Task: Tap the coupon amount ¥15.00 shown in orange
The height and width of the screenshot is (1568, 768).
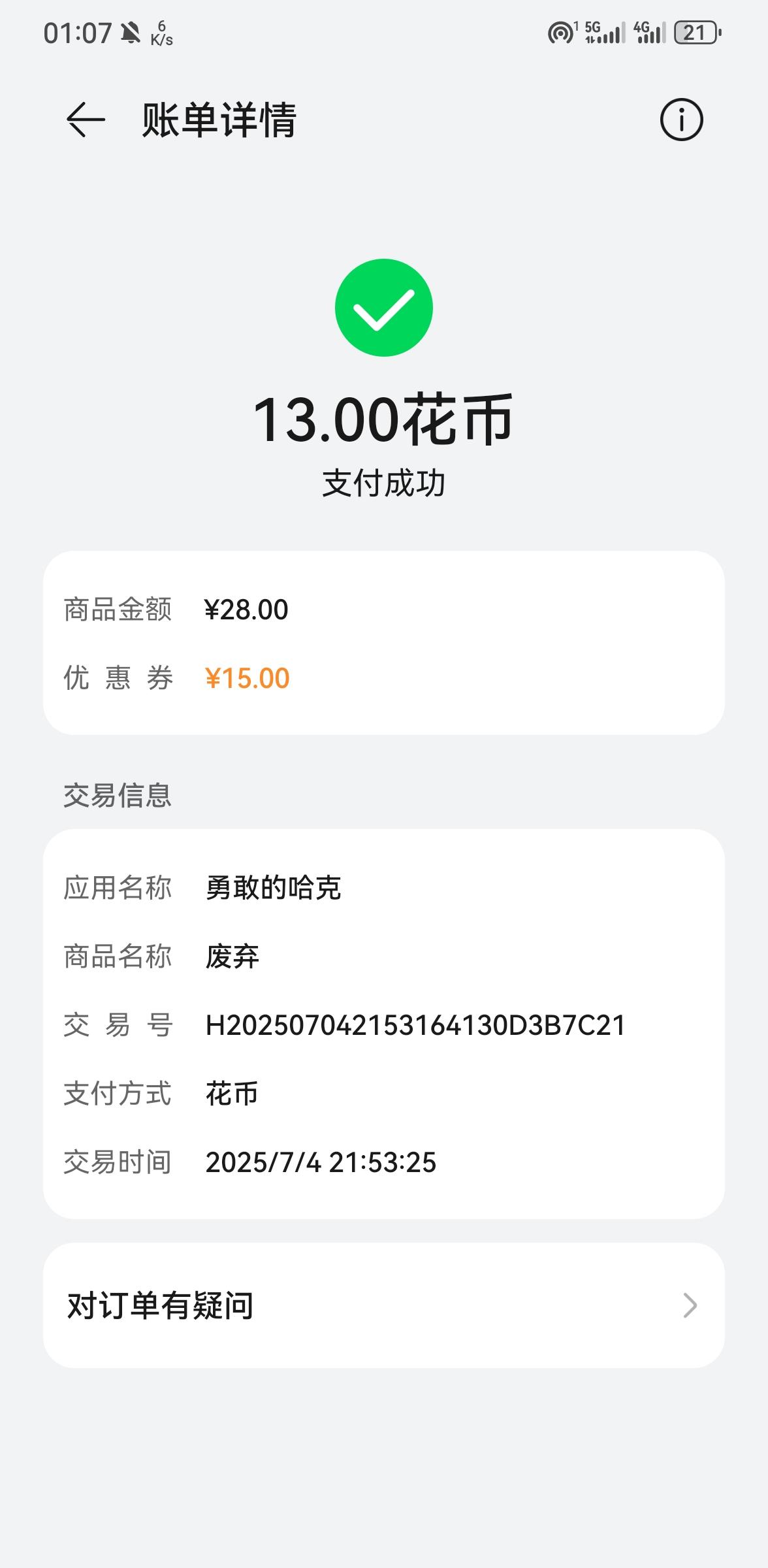Action: click(x=248, y=679)
